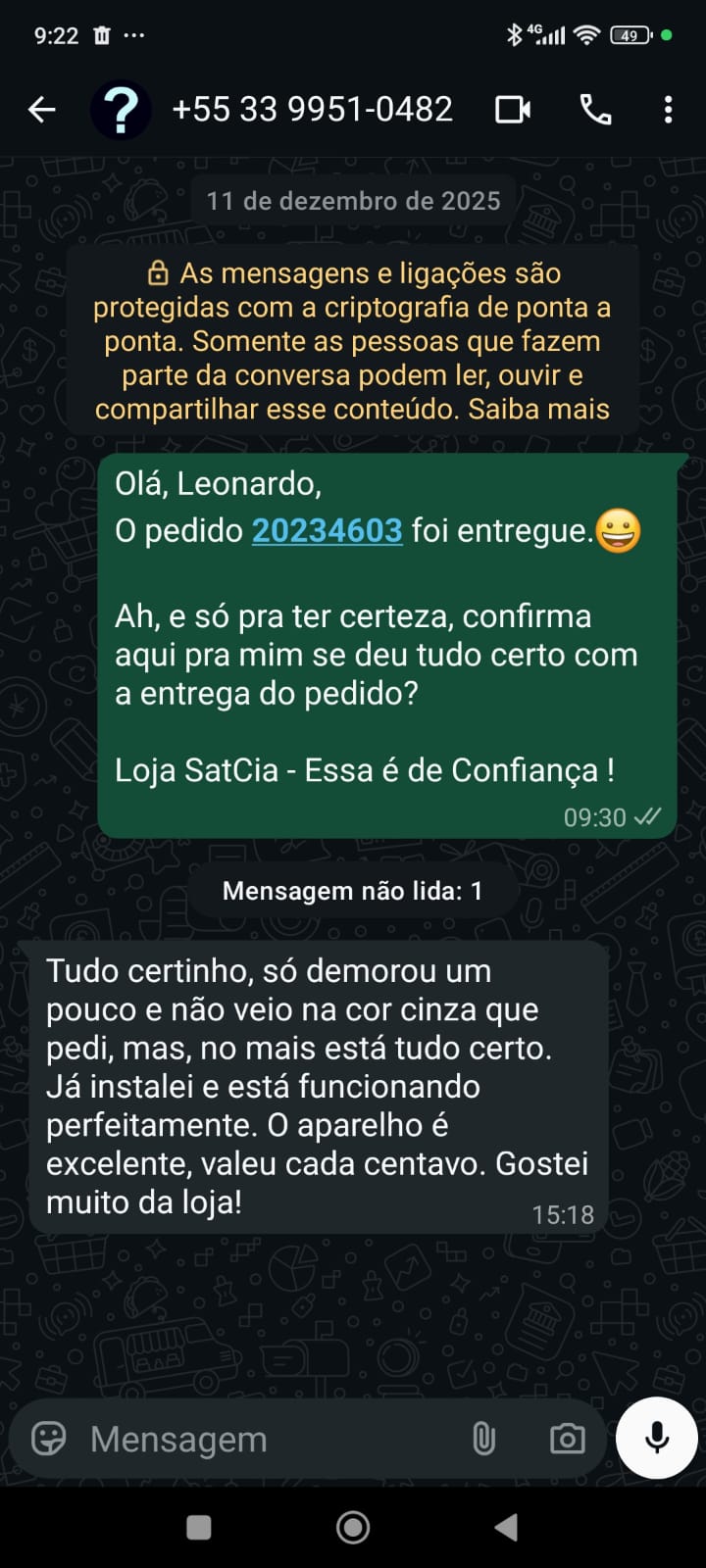Attach a file with the paperclip
The width and height of the screenshot is (706, 1568).
(x=483, y=1439)
